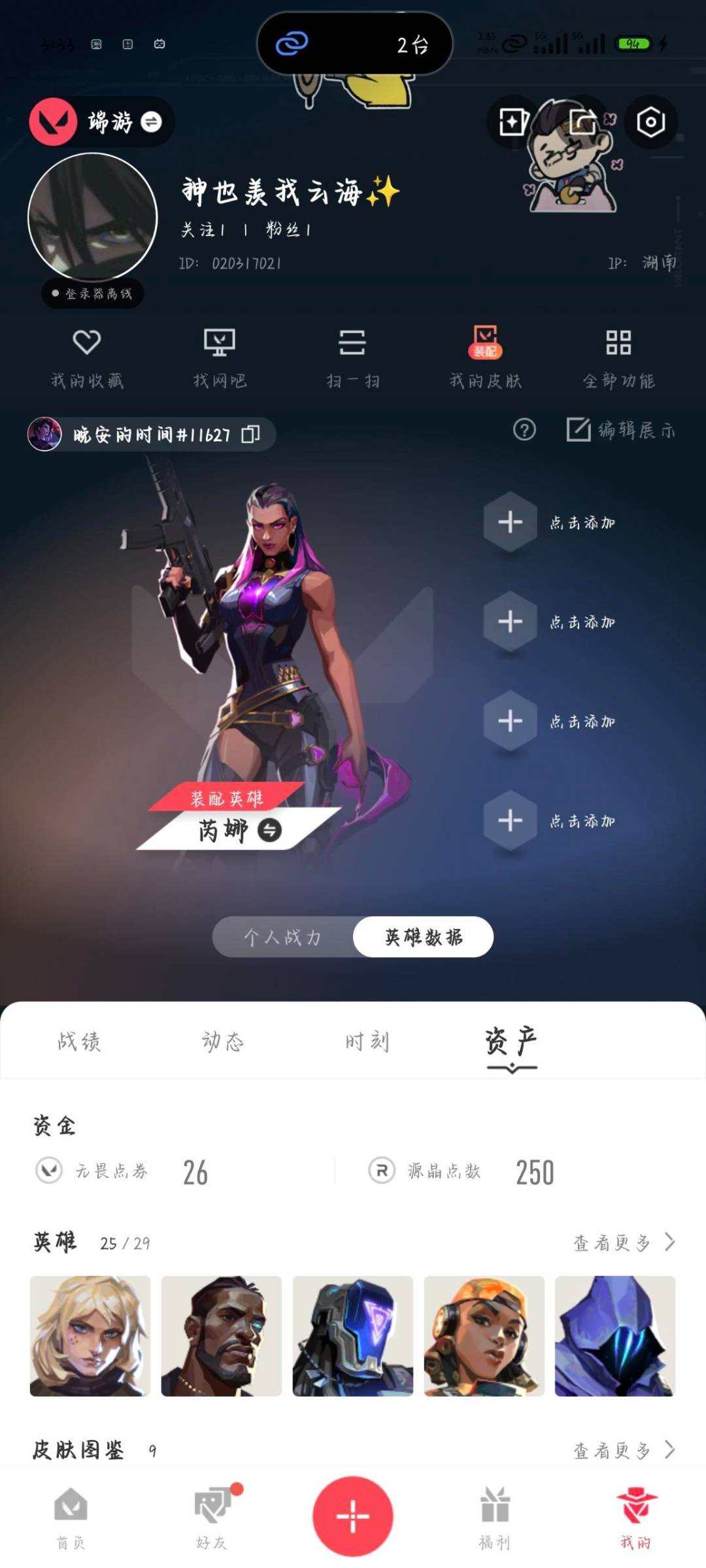This screenshot has width=706, height=1568.
Task: Tap 编辑展示 to edit showcase
Action: click(x=620, y=430)
